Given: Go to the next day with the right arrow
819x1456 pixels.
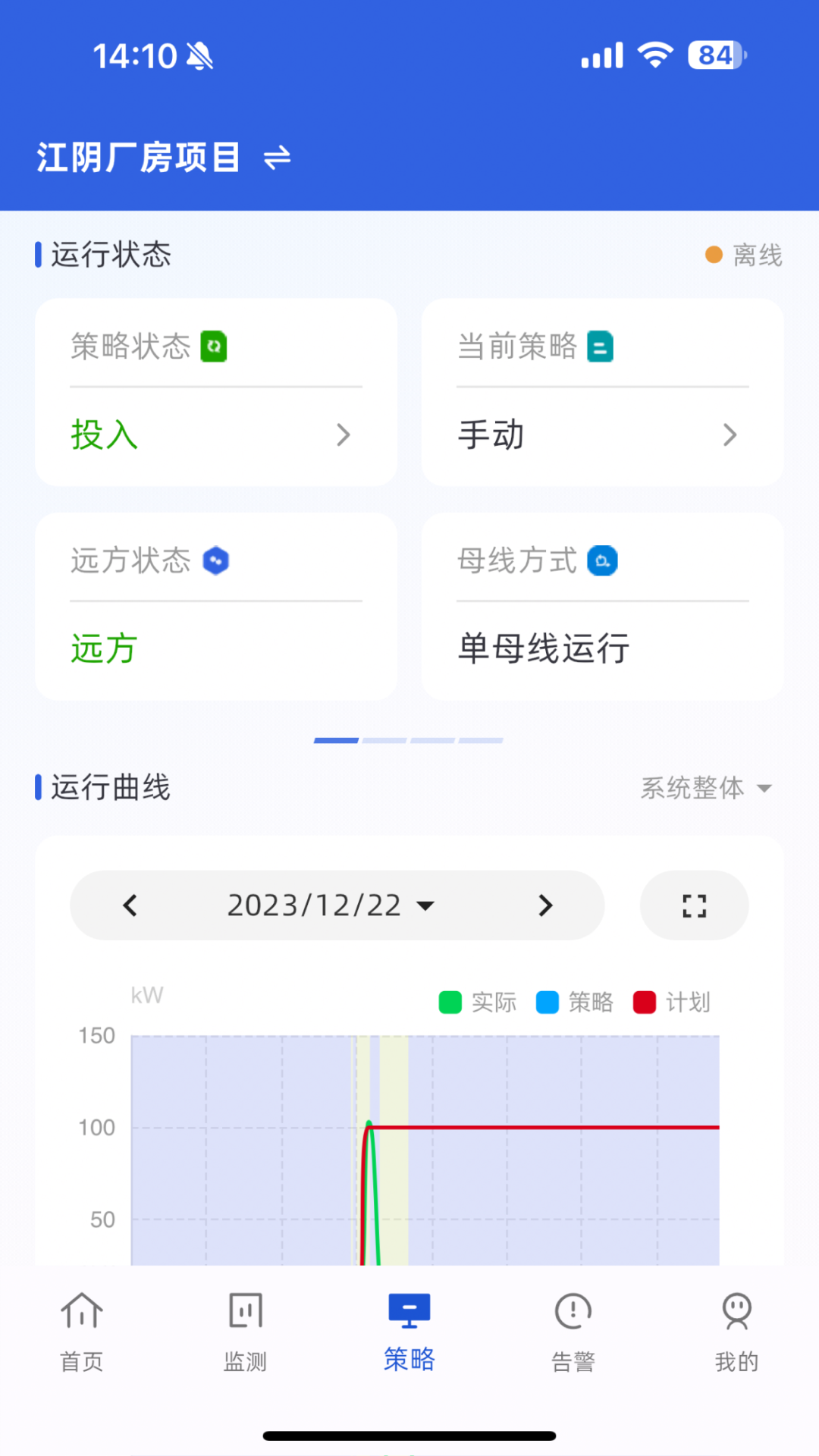Looking at the screenshot, I should click(x=544, y=905).
